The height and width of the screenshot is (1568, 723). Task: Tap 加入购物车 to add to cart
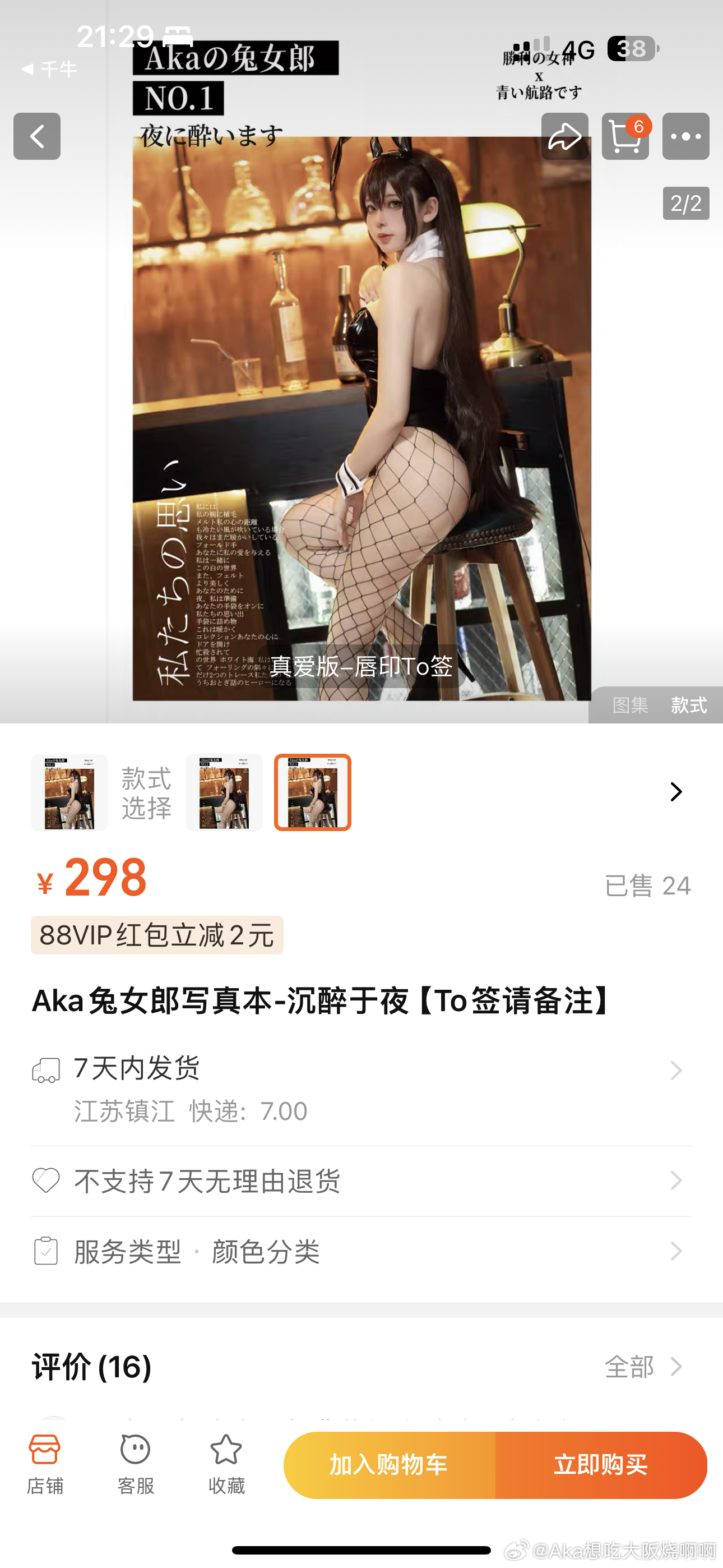[x=389, y=1464]
